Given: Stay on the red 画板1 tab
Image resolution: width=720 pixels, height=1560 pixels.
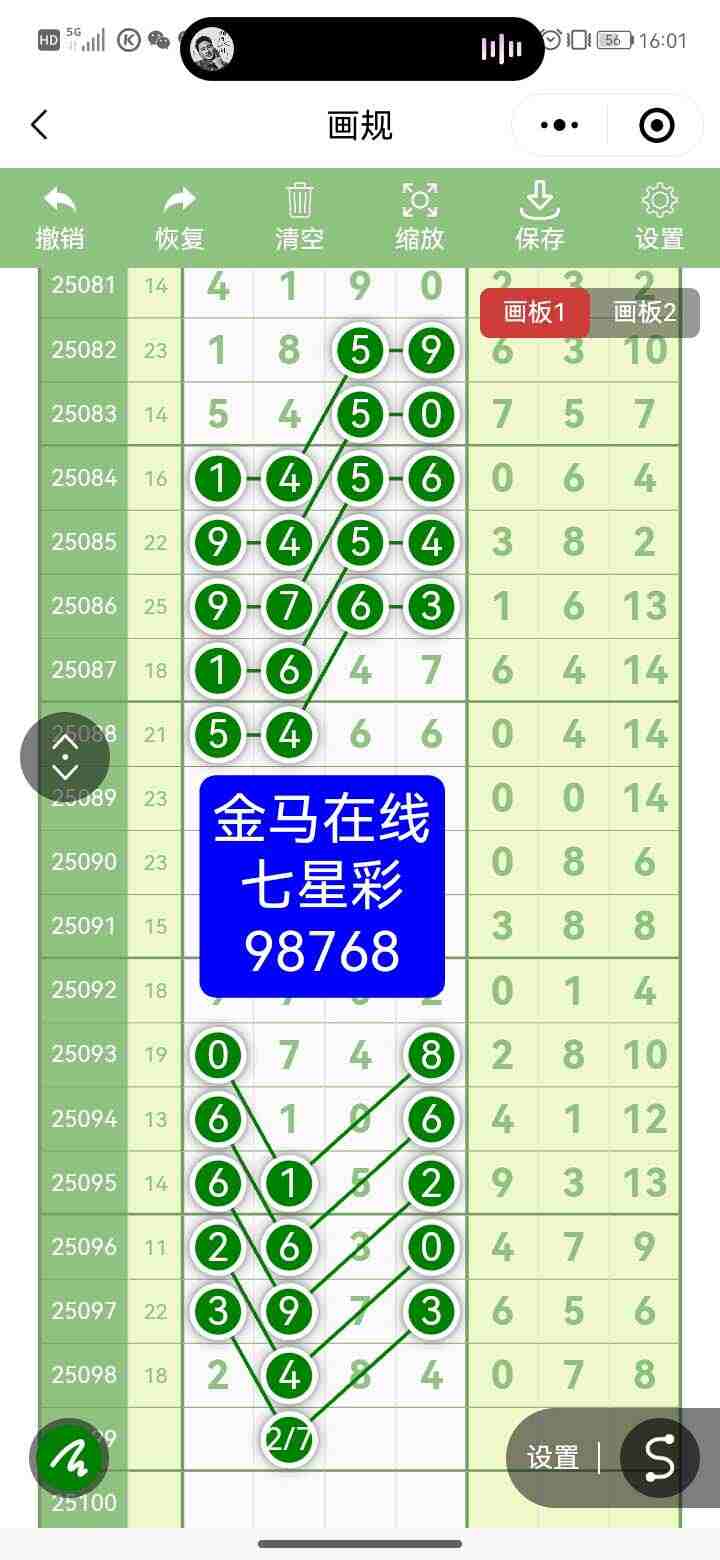Looking at the screenshot, I should (535, 312).
